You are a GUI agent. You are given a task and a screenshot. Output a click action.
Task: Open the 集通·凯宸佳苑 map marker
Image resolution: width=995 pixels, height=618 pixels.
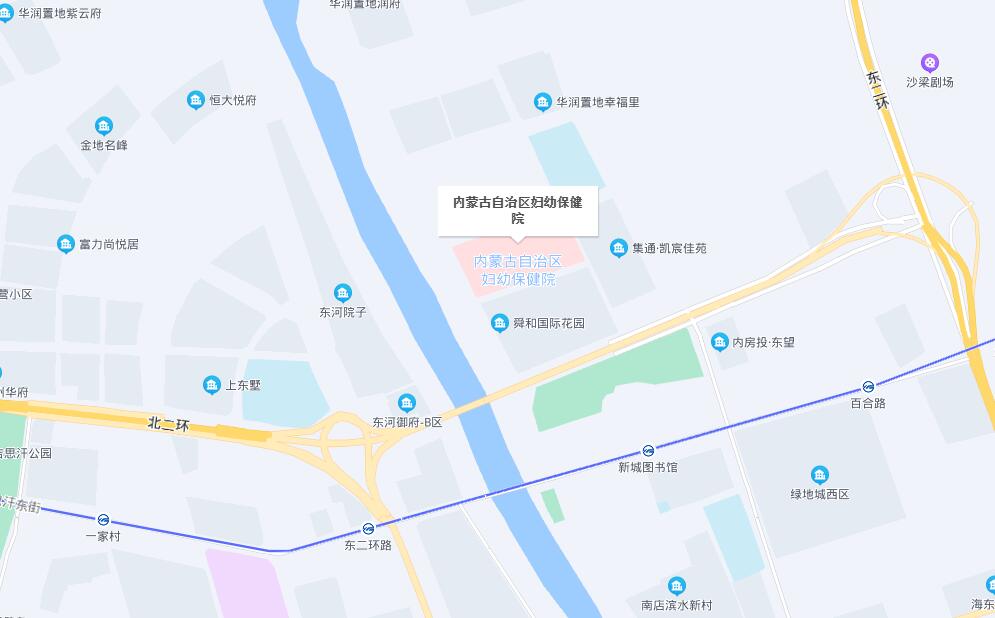pos(619,248)
